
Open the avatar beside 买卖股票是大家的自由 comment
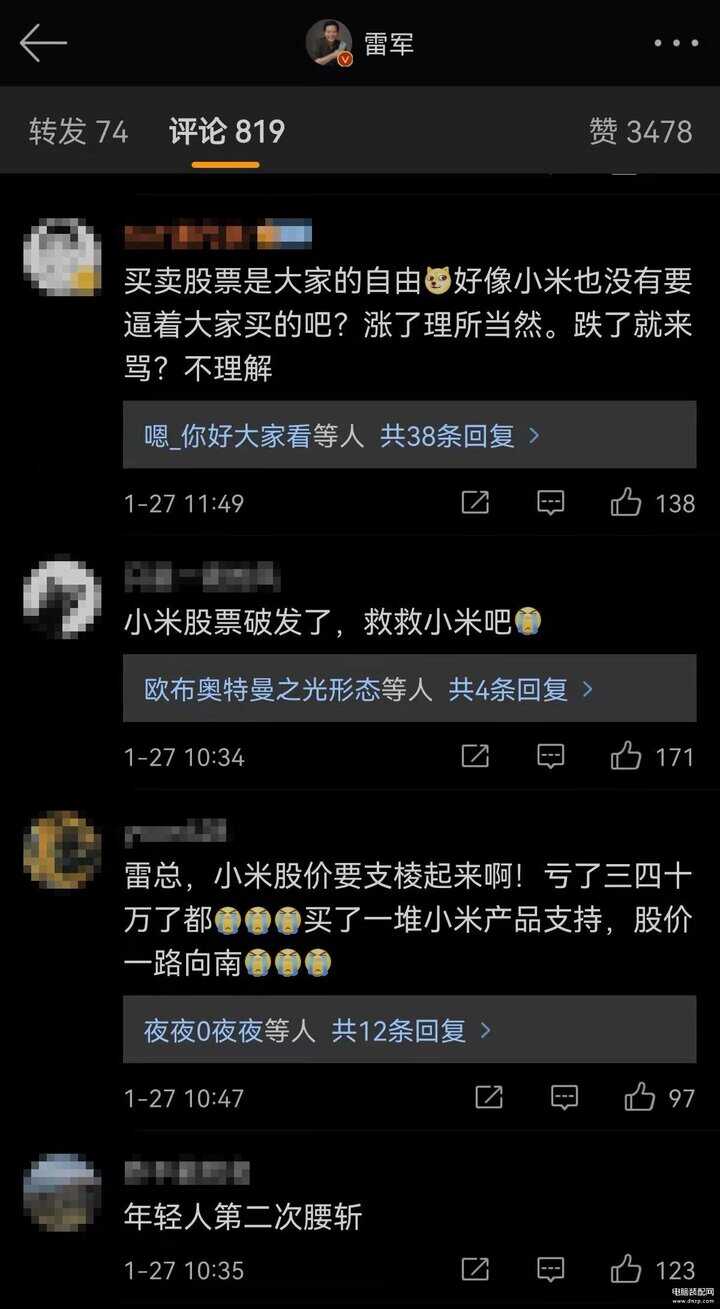click(x=62, y=258)
